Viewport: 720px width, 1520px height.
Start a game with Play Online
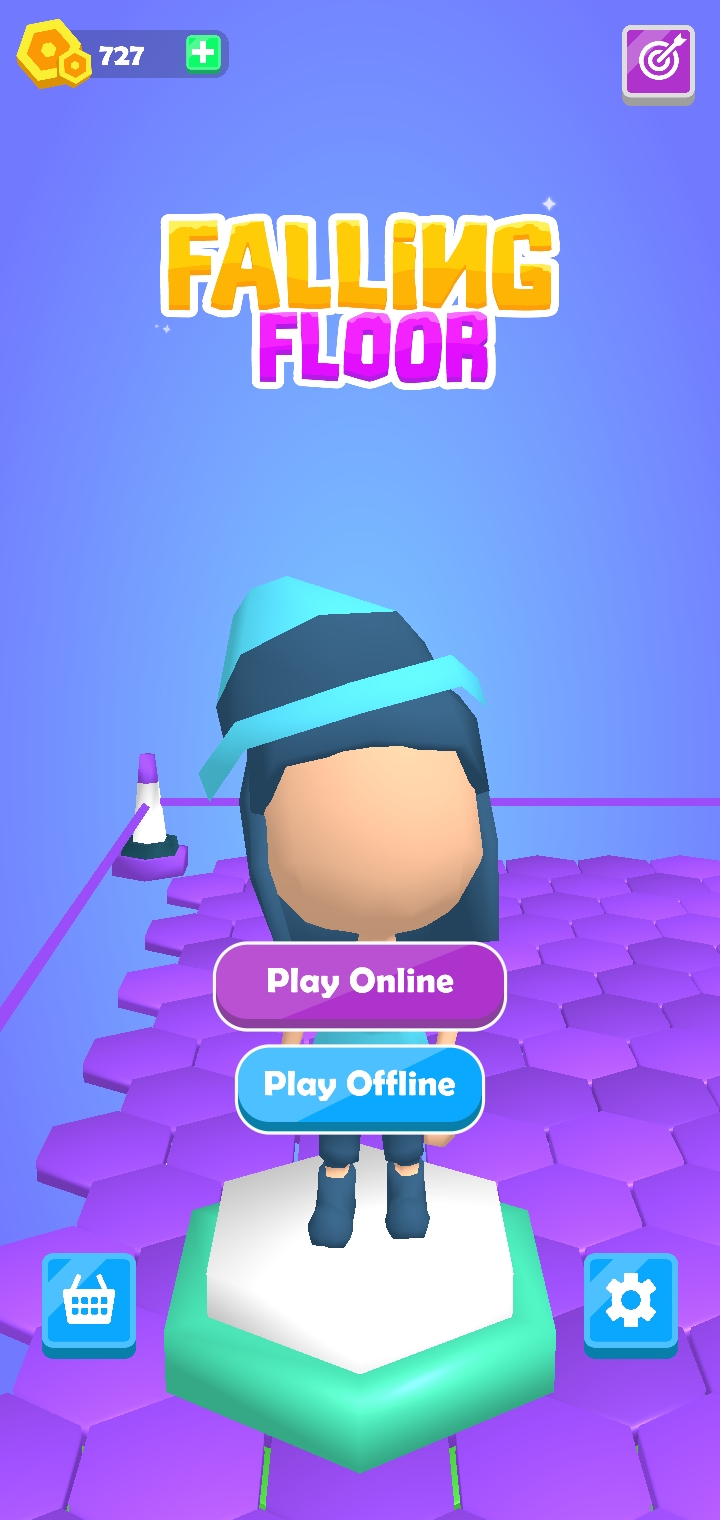pyautogui.click(x=360, y=982)
